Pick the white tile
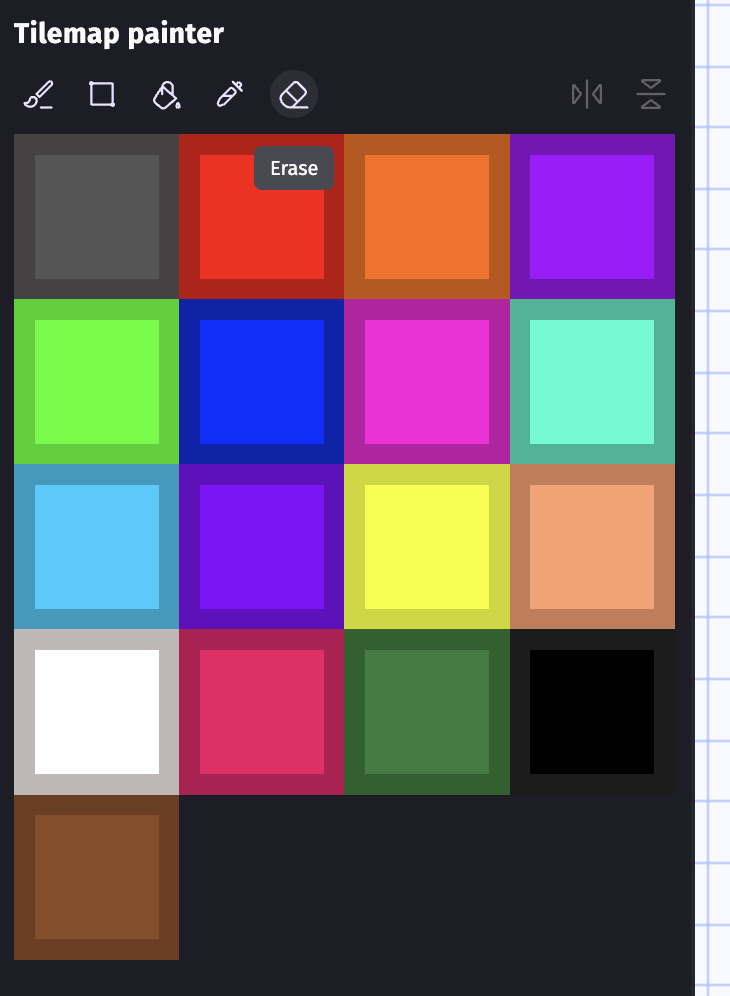This screenshot has height=996, width=730. (x=97, y=712)
